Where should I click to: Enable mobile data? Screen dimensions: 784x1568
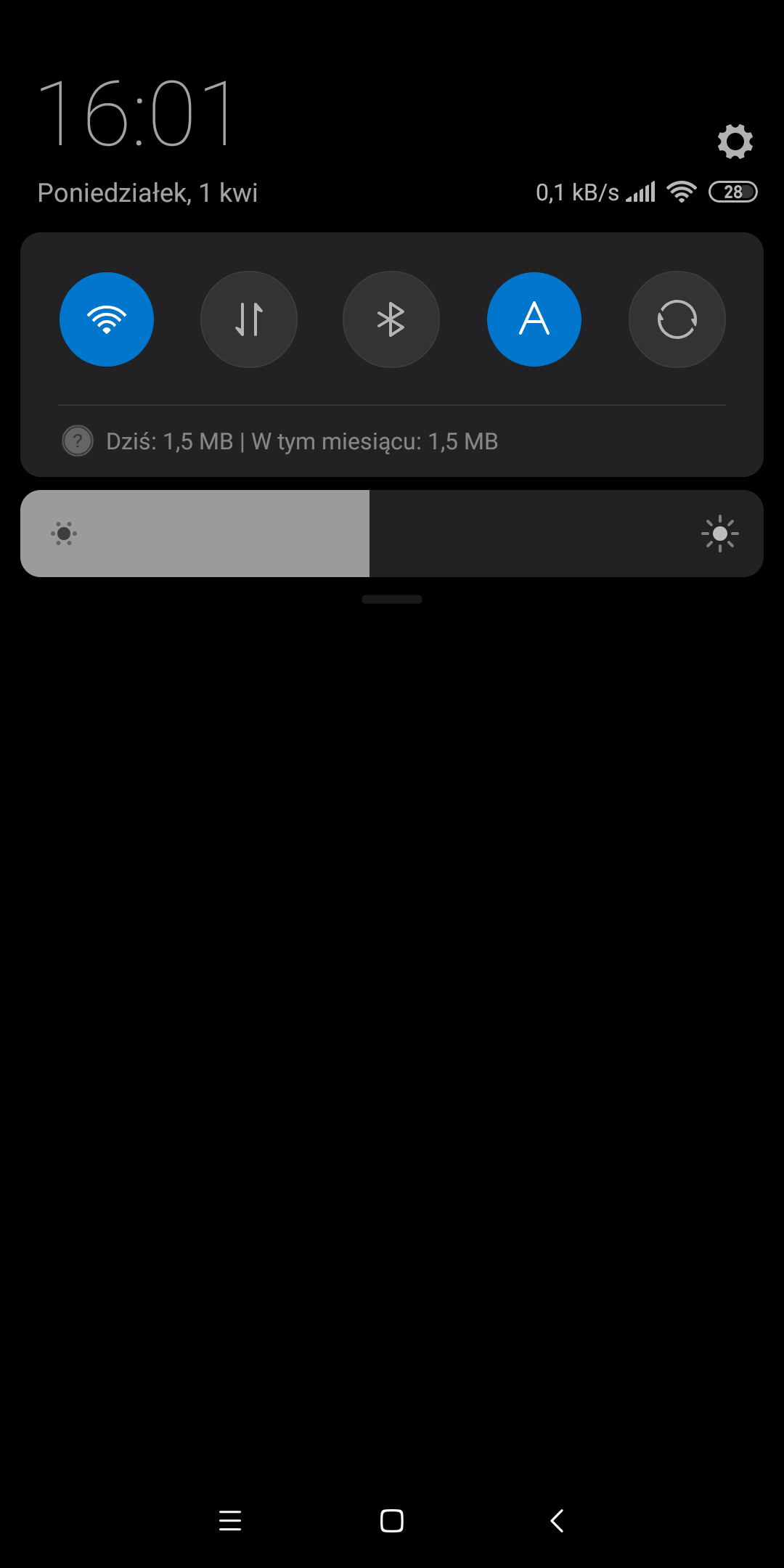pyautogui.click(x=249, y=319)
